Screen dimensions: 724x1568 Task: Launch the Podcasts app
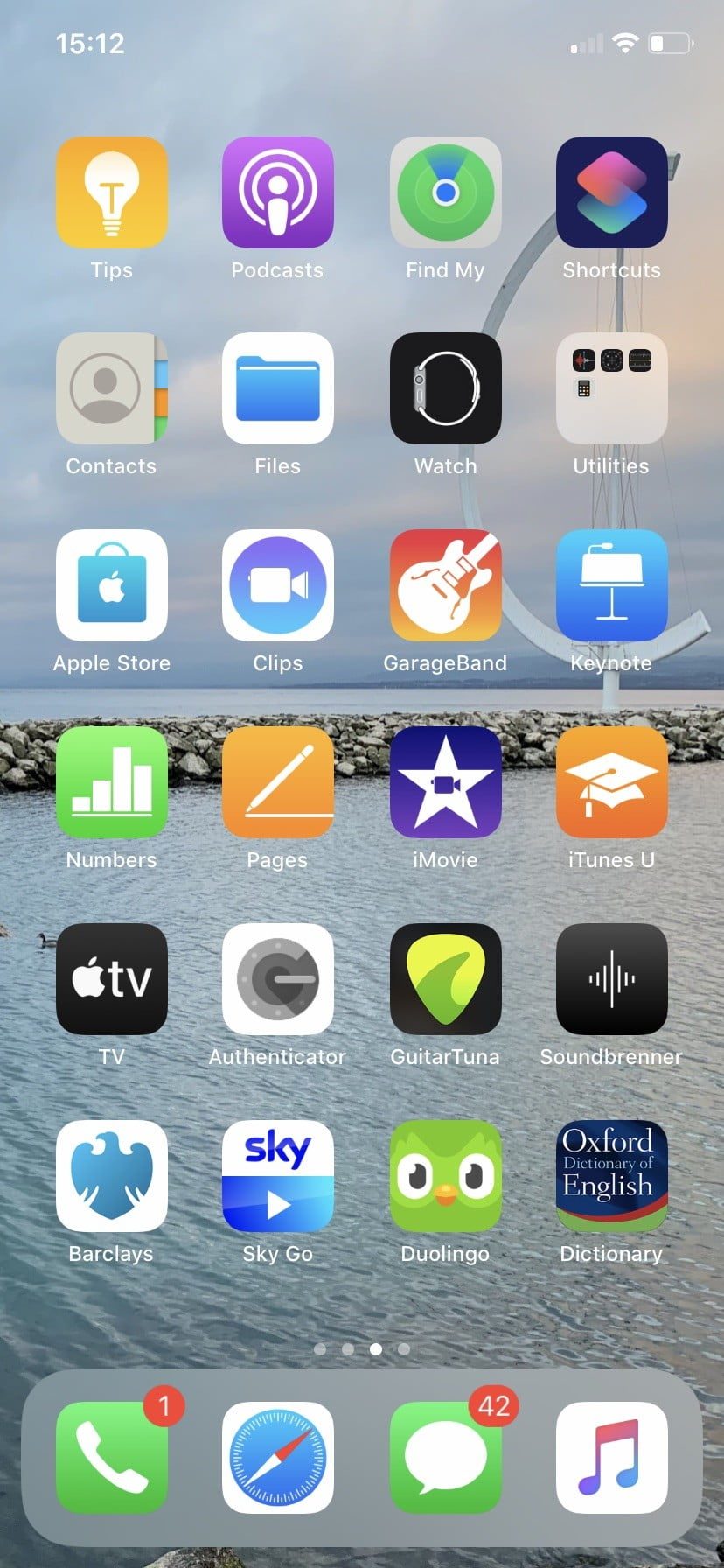click(x=277, y=192)
